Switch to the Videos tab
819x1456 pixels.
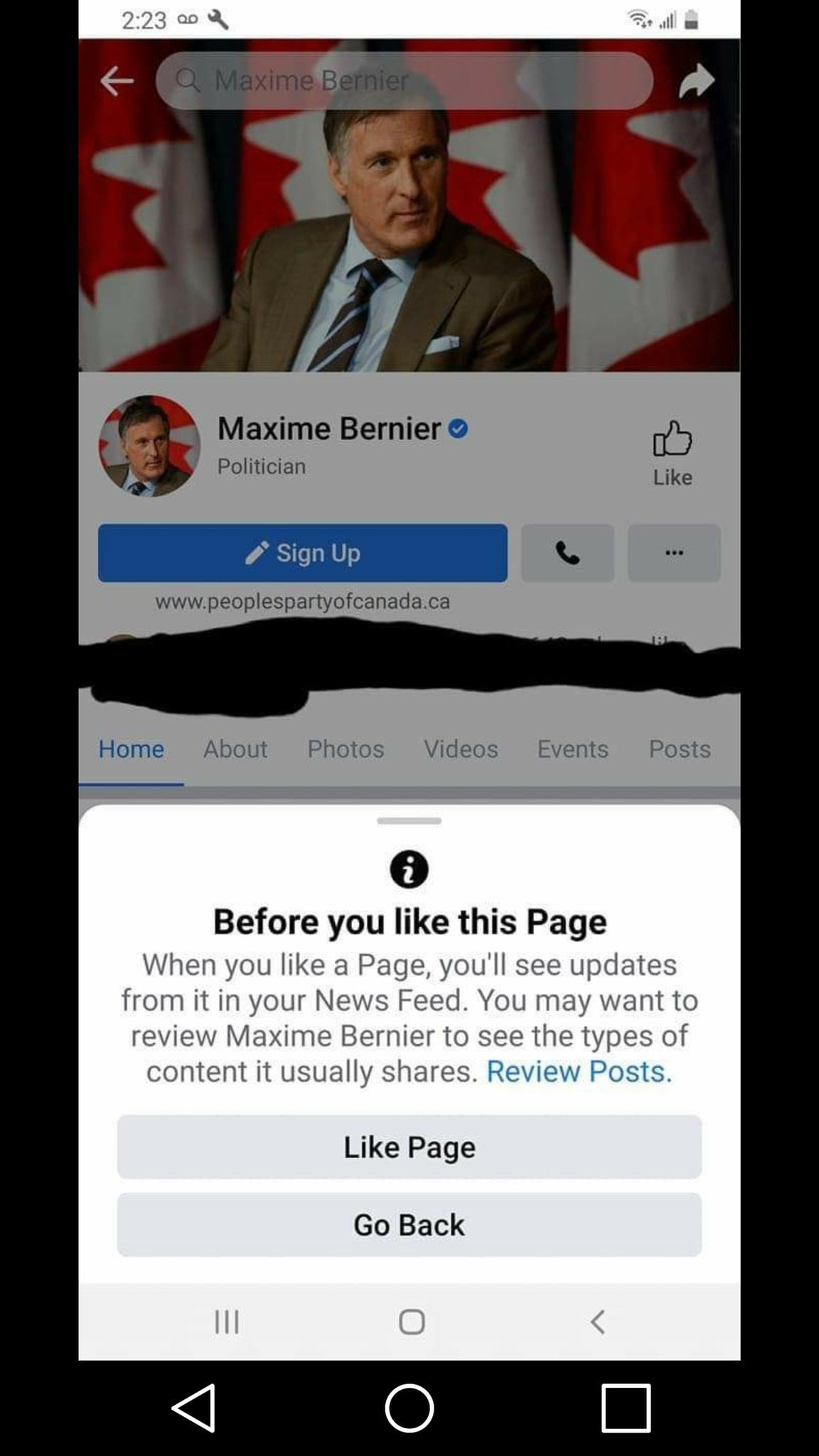point(461,749)
